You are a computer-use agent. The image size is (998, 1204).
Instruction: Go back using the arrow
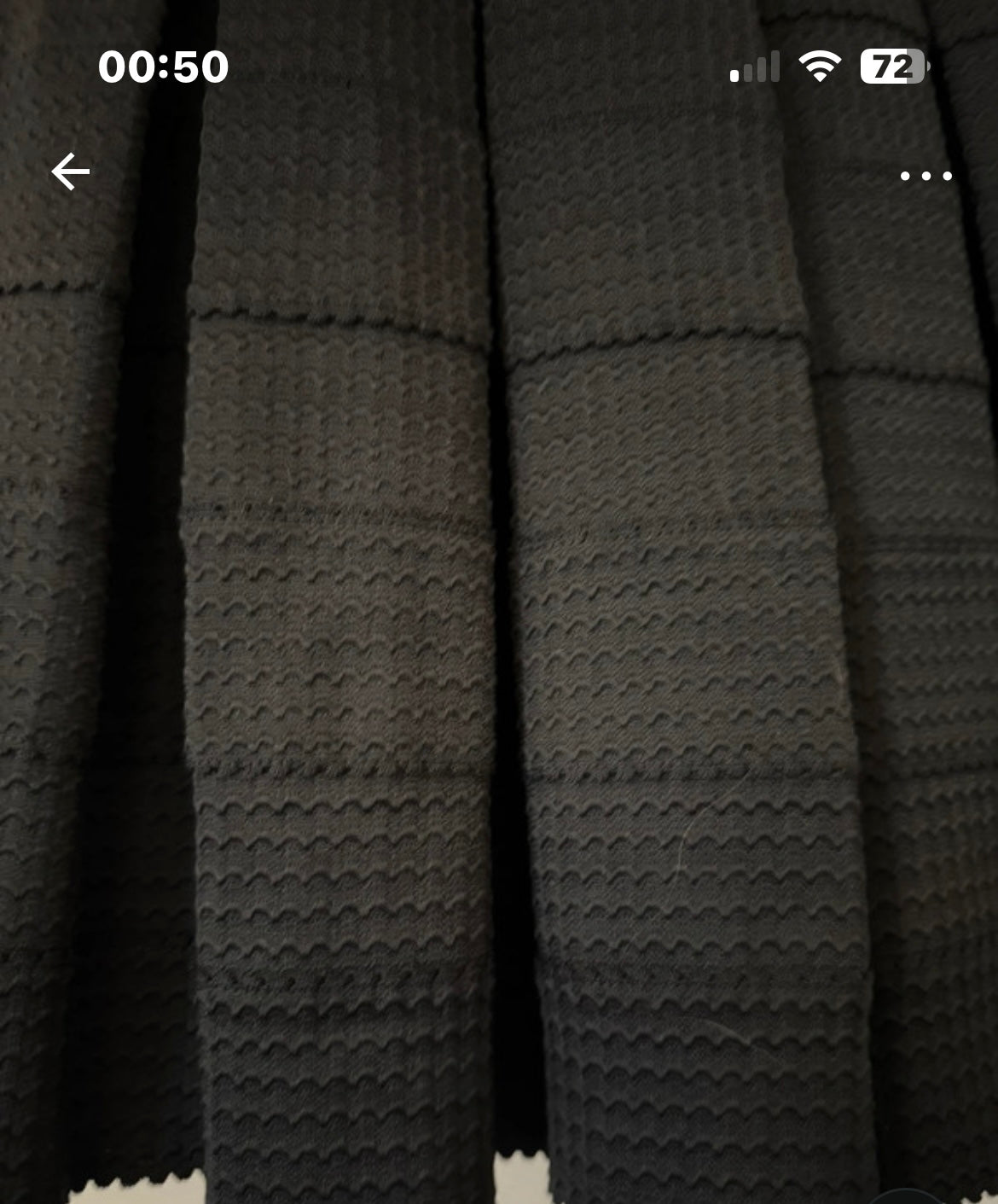(x=70, y=172)
